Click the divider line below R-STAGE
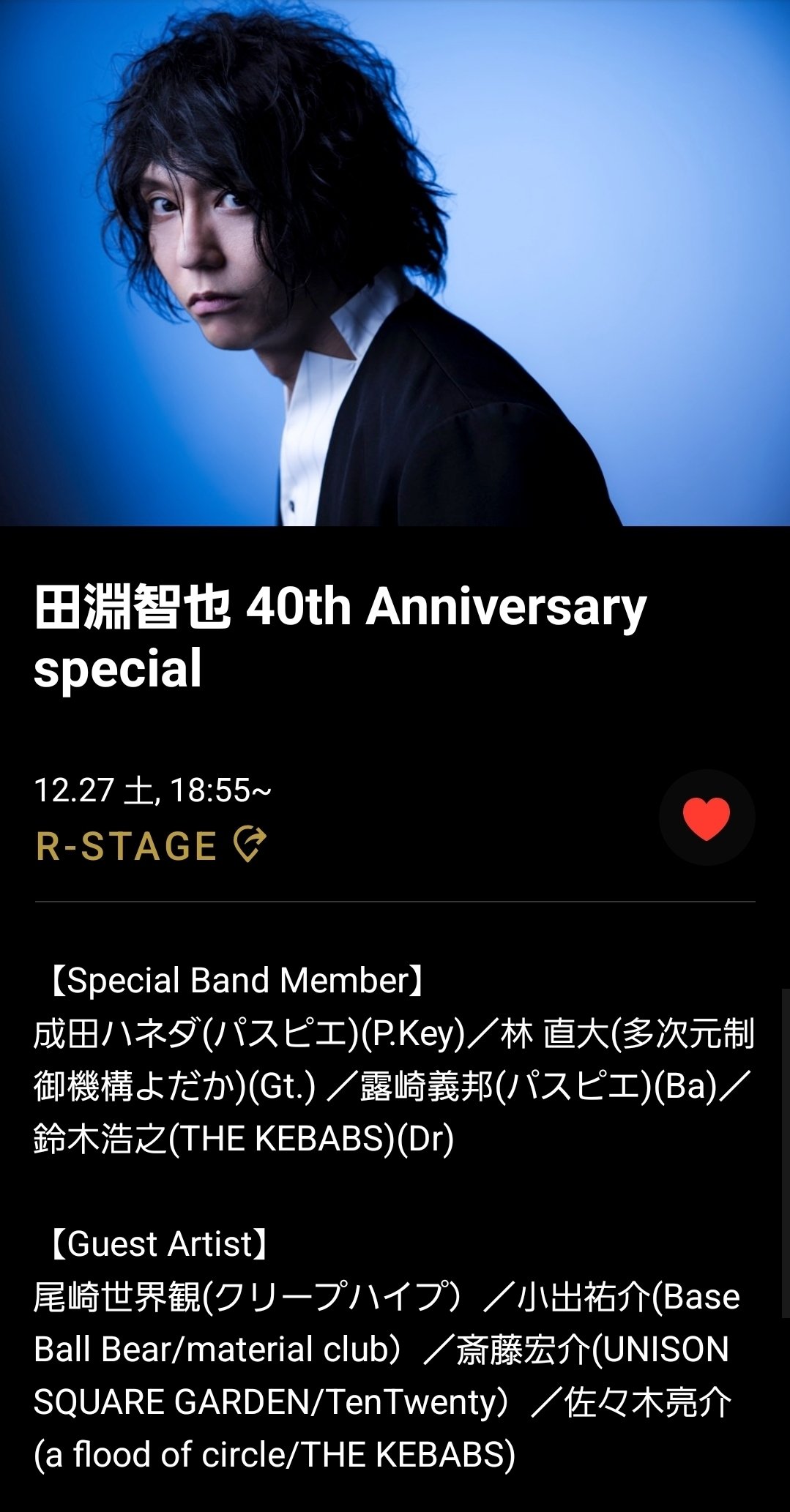 (395, 901)
